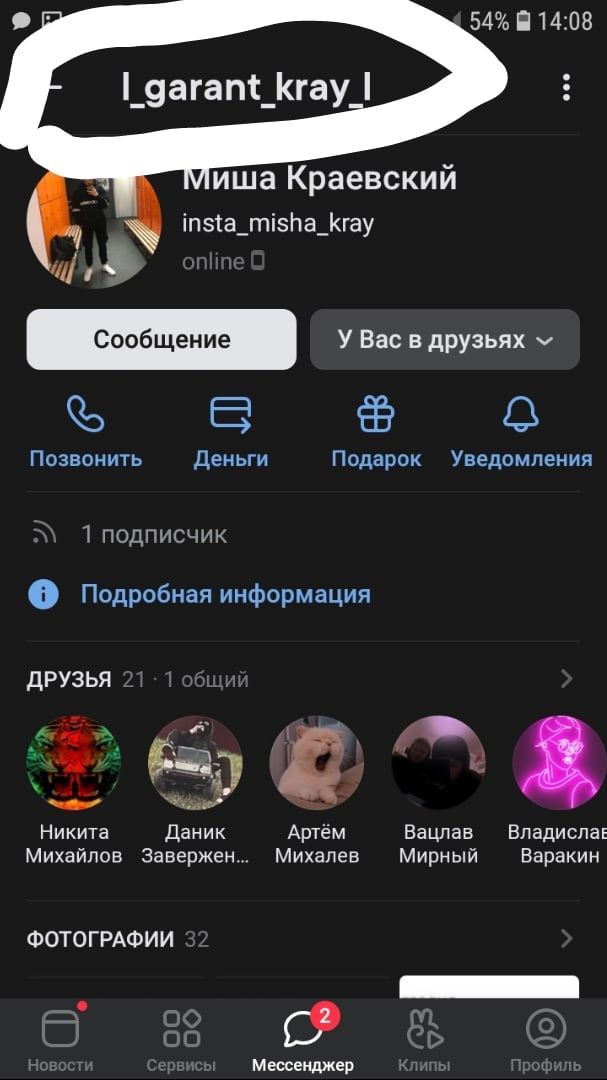This screenshot has height=1080, width=607.
Task: Expand the У Вас в друзьях dropdown
Action: pyautogui.click(x=445, y=340)
